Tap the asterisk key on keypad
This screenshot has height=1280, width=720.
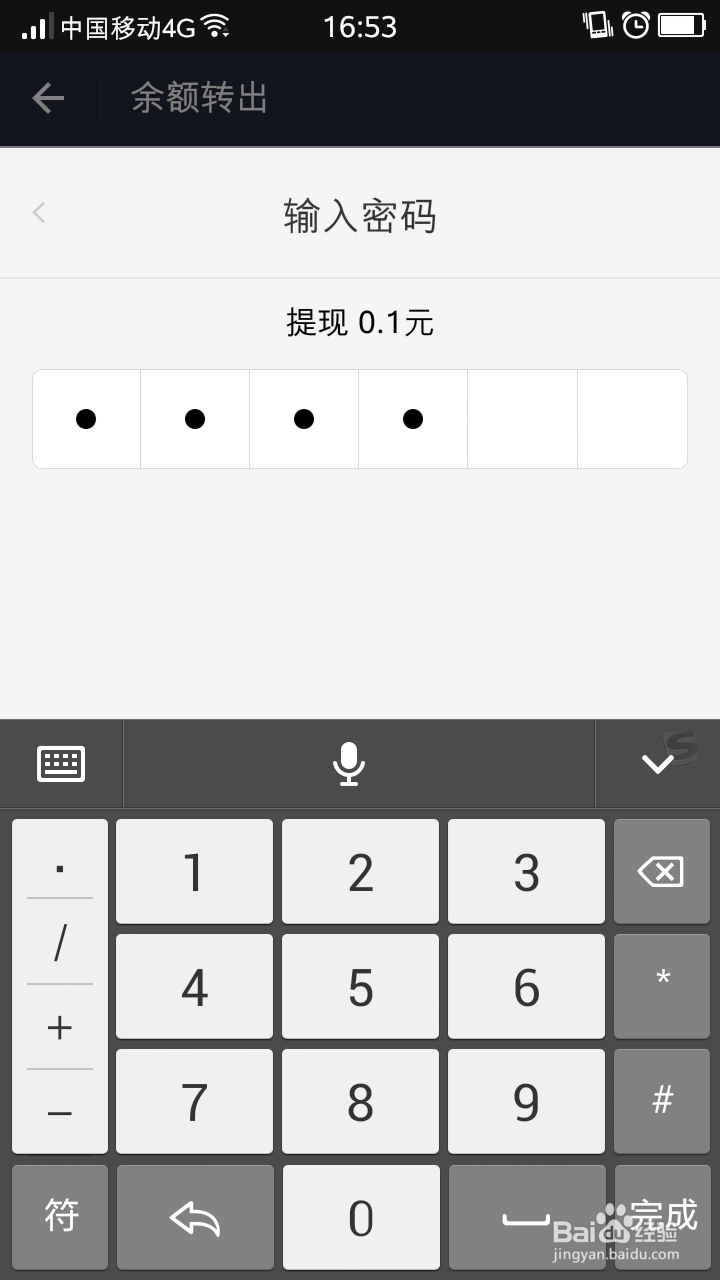pos(661,986)
